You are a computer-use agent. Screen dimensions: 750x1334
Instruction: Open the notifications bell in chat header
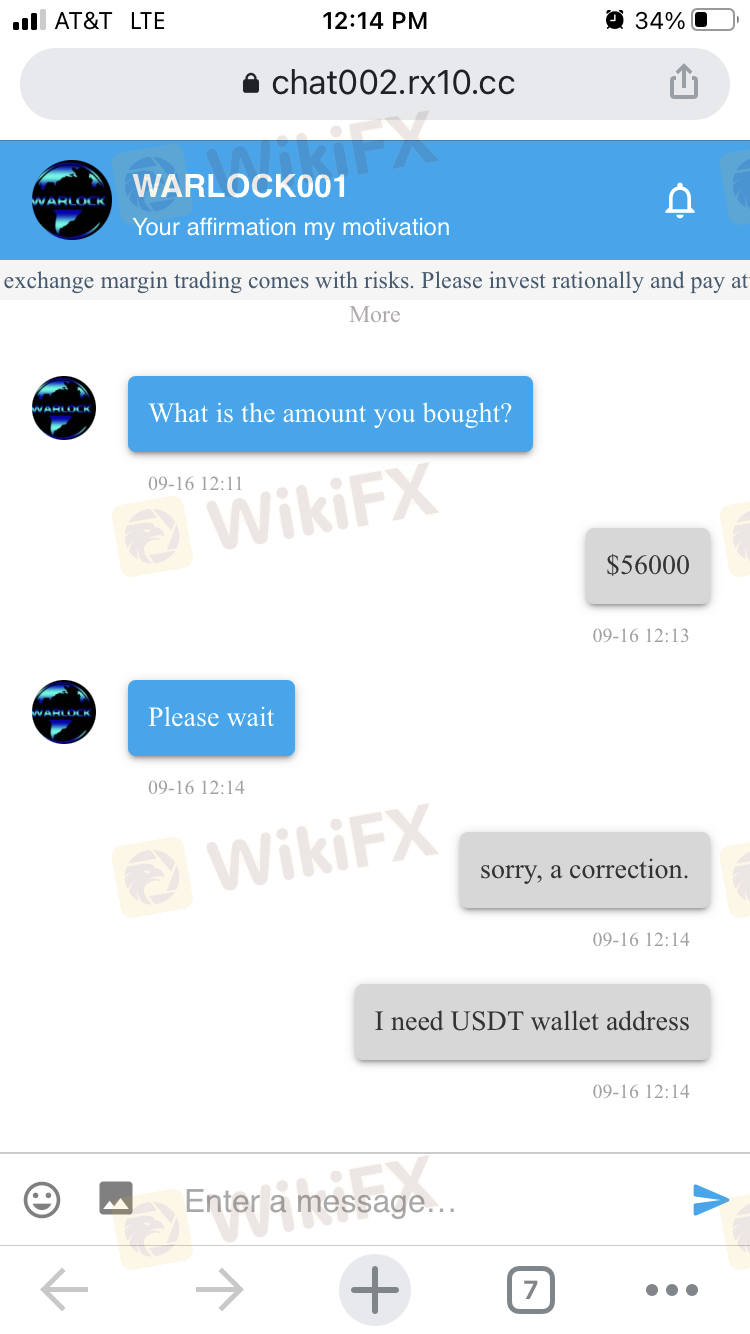[680, 201]
